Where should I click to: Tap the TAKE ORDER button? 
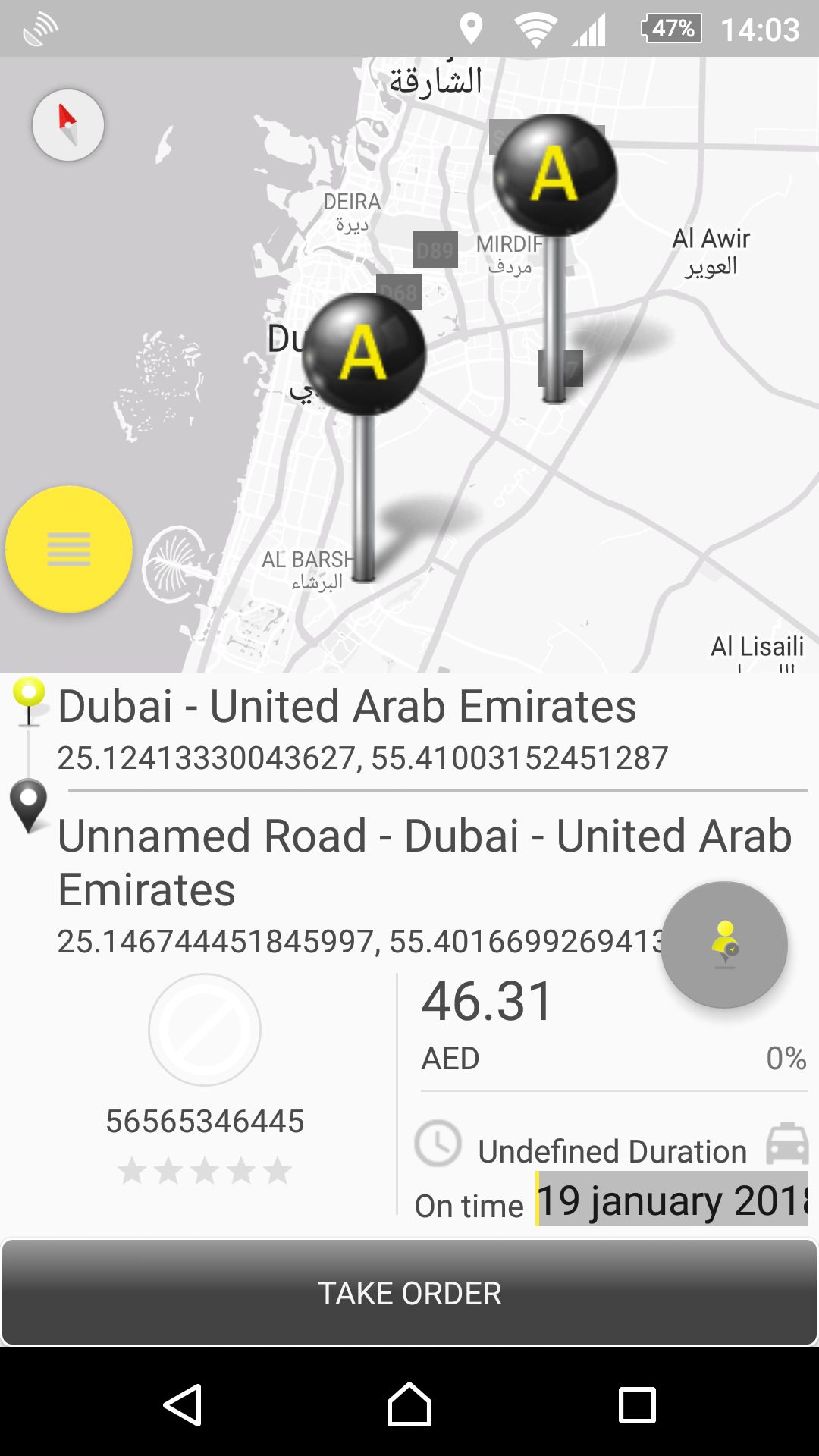[409, 1292]
